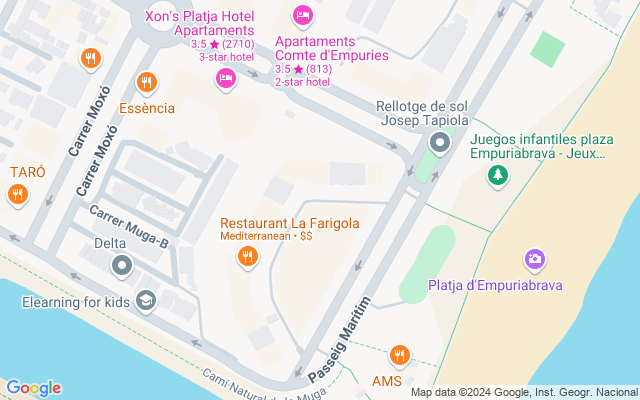Screen dimensions: 640x400
Task: Select Rellotge de sol Josep Tapiola marker
Action: pos(438,145)
